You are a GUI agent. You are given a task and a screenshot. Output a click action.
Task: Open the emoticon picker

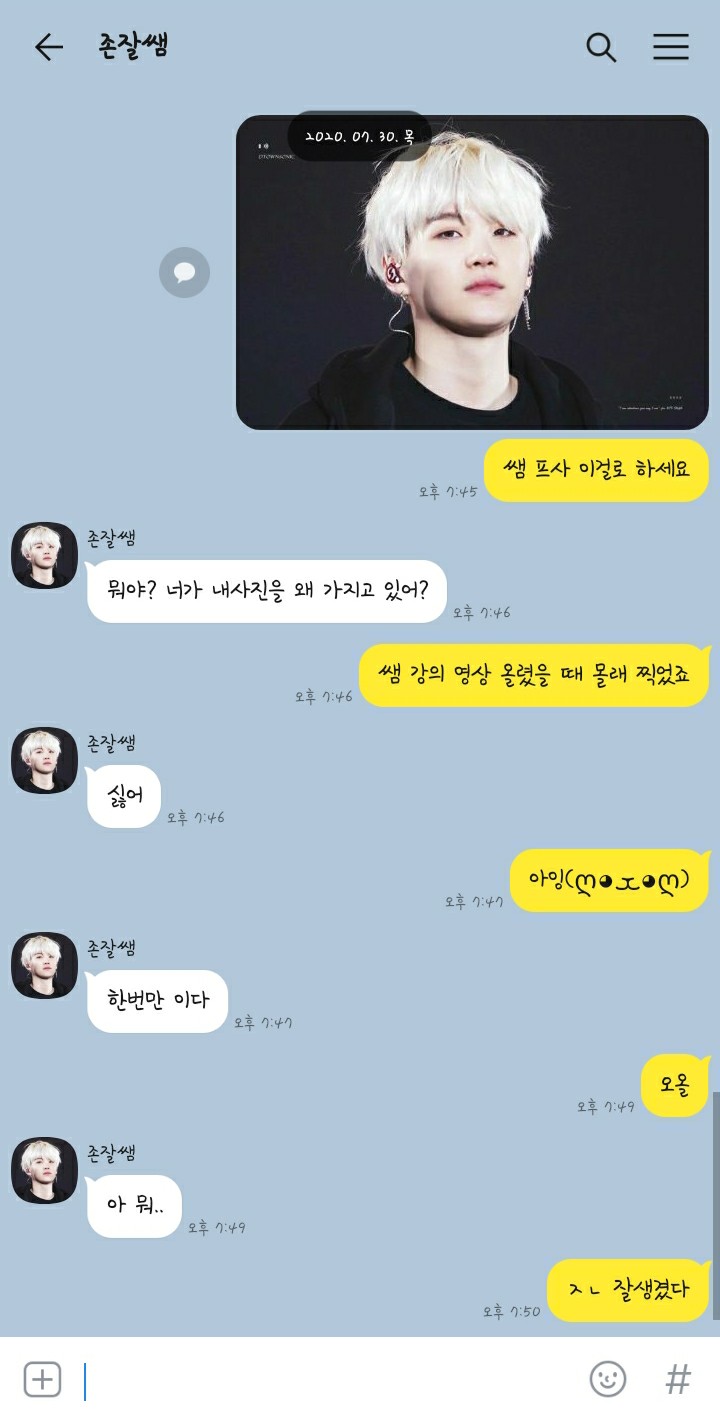point(607,1379)
